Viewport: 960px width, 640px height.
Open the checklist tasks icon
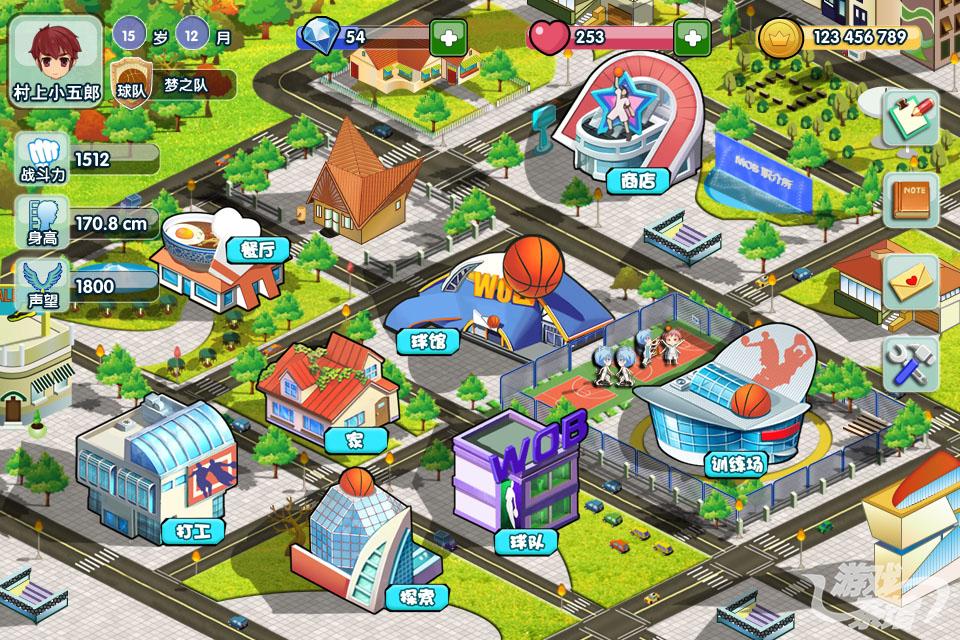(912, 119)
